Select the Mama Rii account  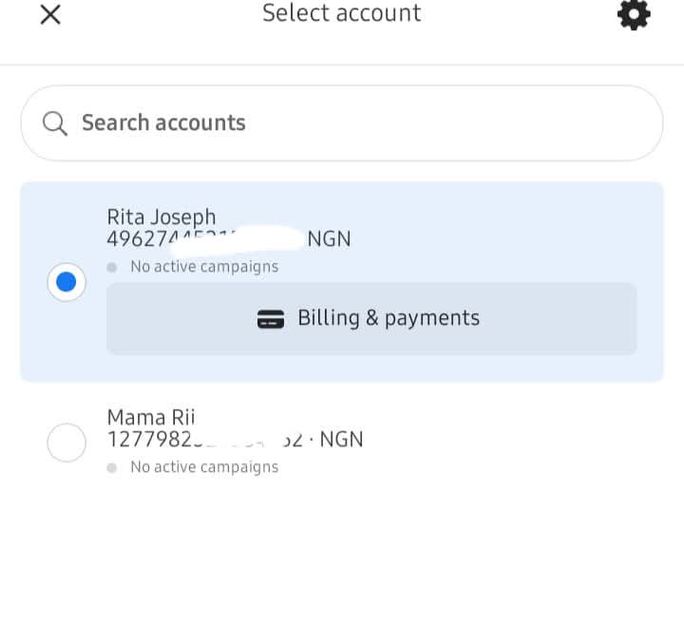[67, 442]
